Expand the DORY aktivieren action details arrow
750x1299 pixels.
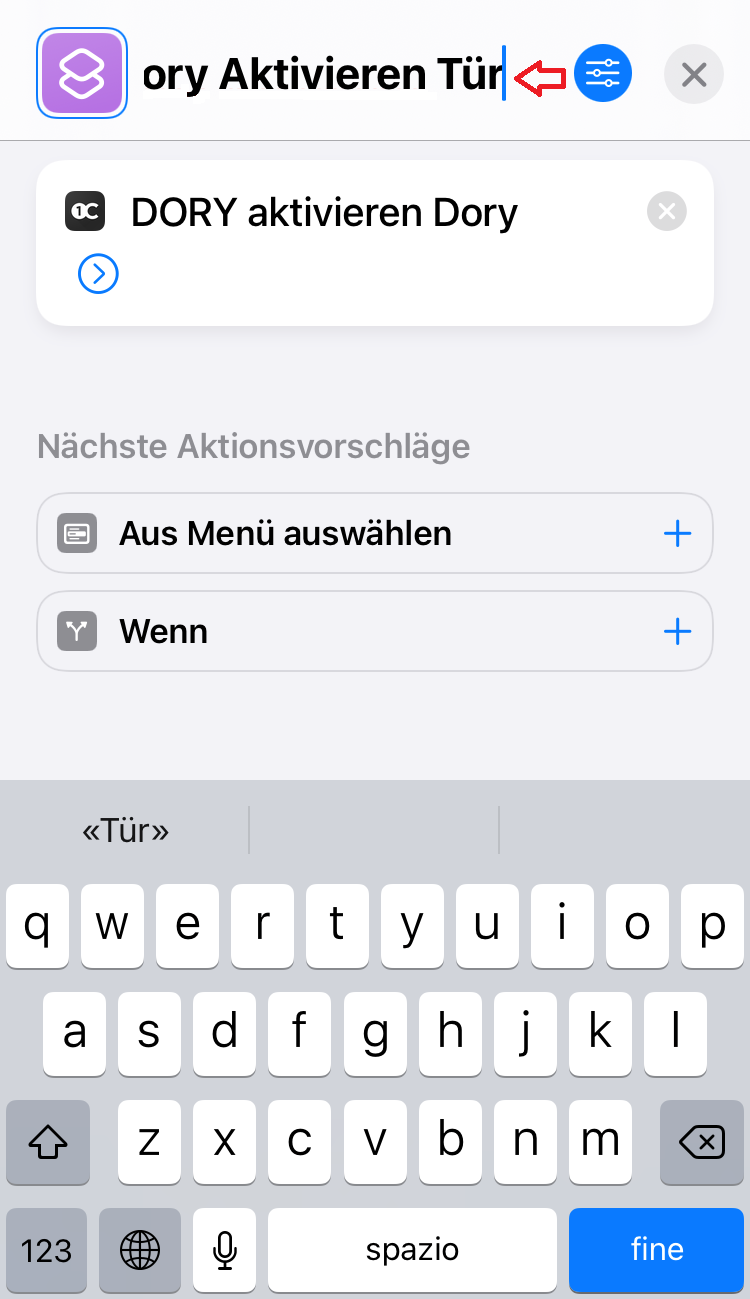click(x=98, y=273)
